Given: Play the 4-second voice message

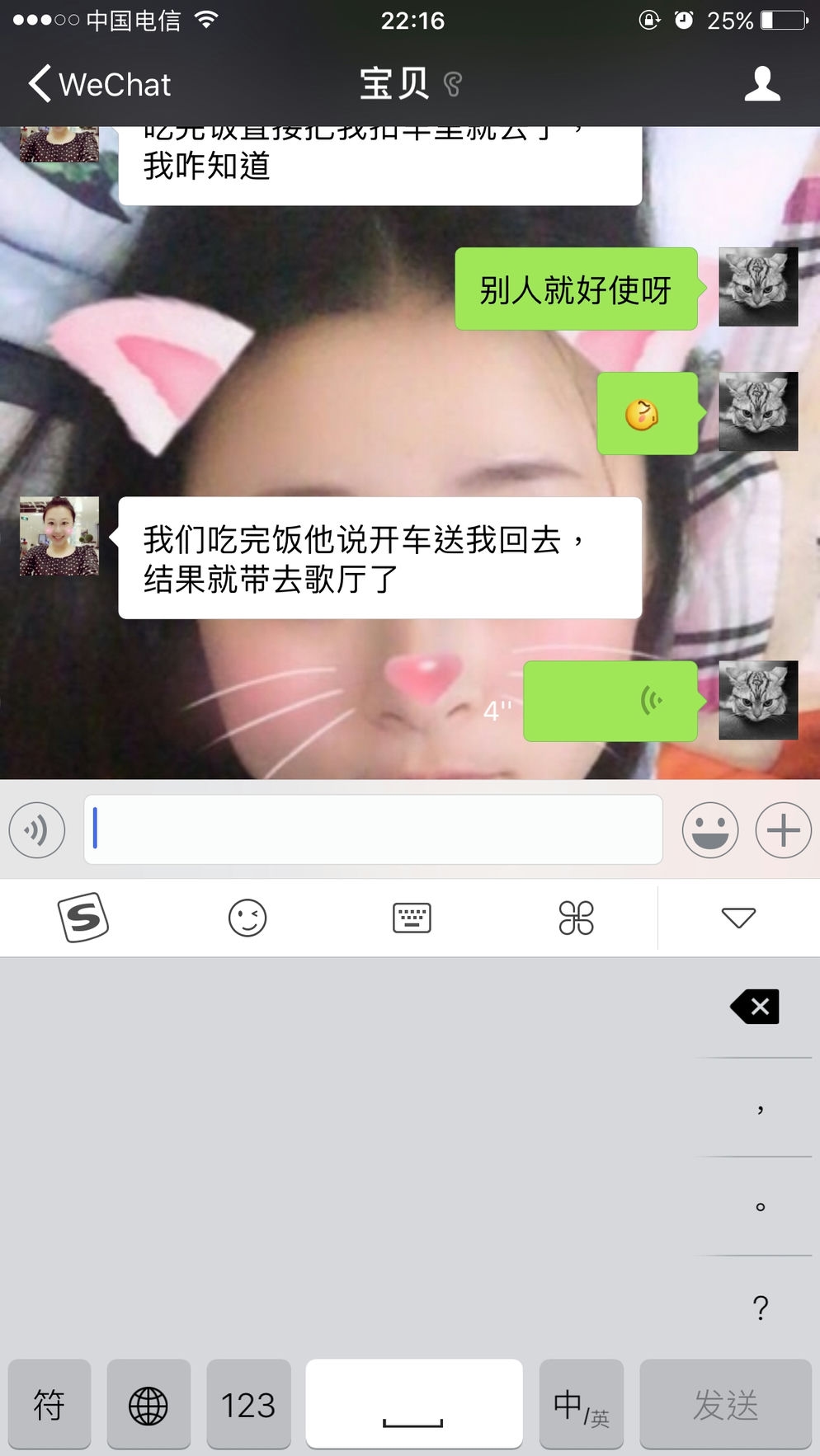Looking at the screenshot, I should 610,701.
